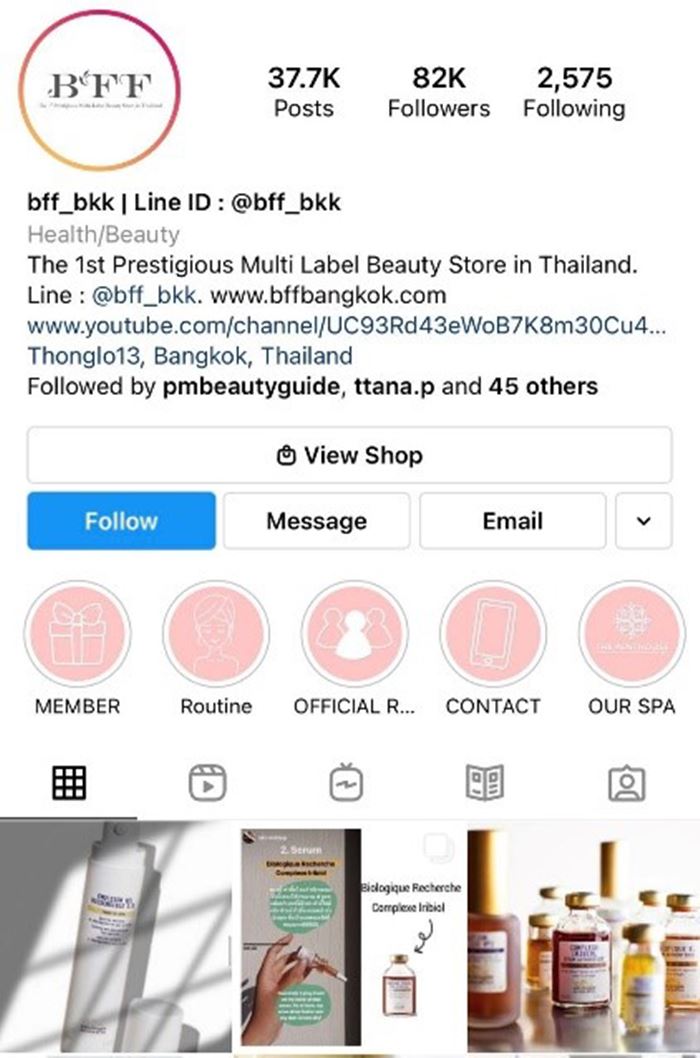Open the Biologique Recherche Complexe Iribiol post
The width and height of the screenshot is (700, 1058).
click(x=349, y=937)
